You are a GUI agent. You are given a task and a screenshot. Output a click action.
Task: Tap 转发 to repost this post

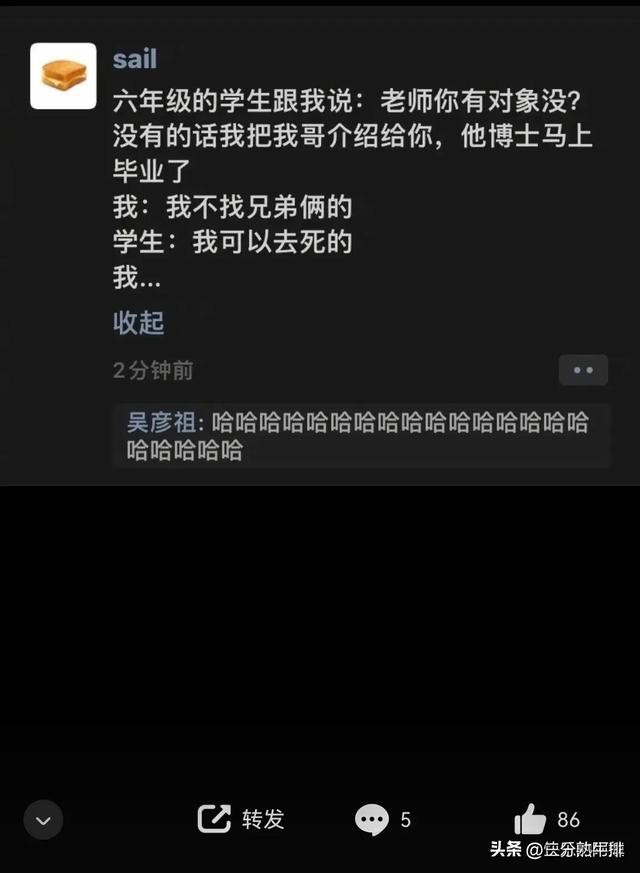(x=242, y=819)
